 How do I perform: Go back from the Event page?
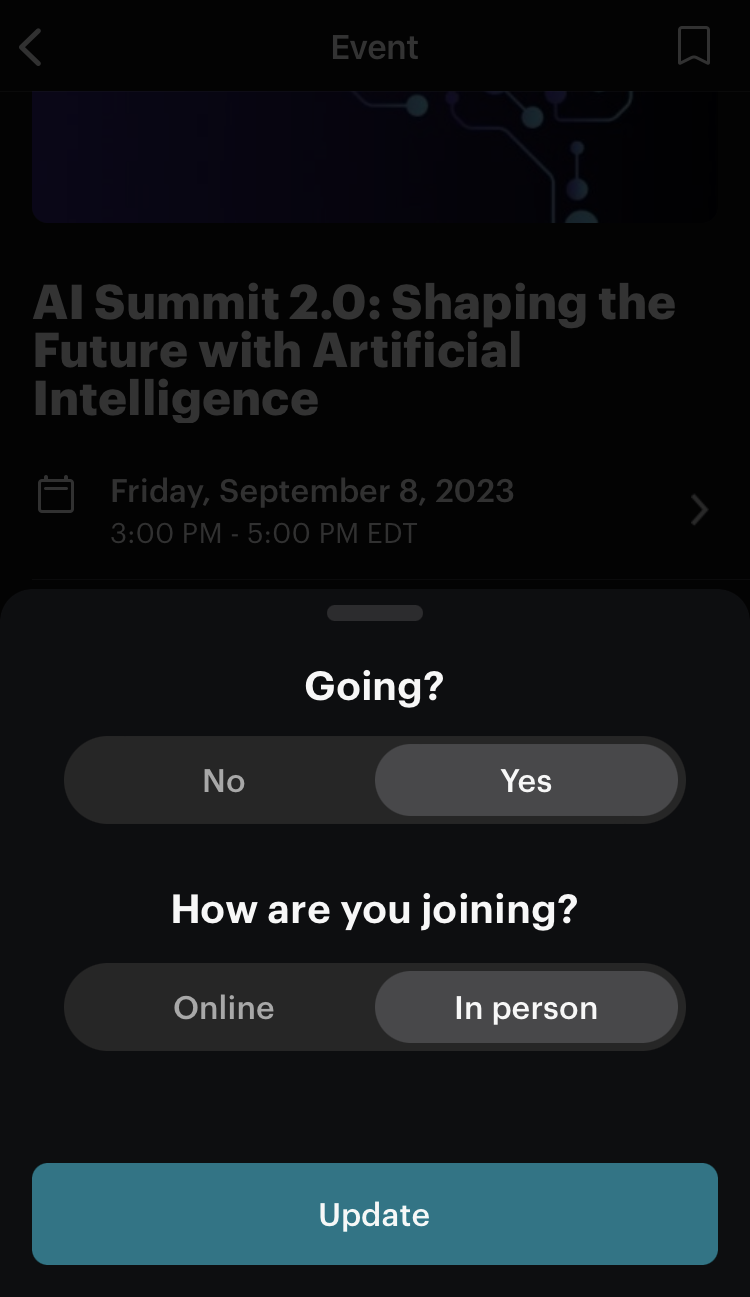point(31,47)
